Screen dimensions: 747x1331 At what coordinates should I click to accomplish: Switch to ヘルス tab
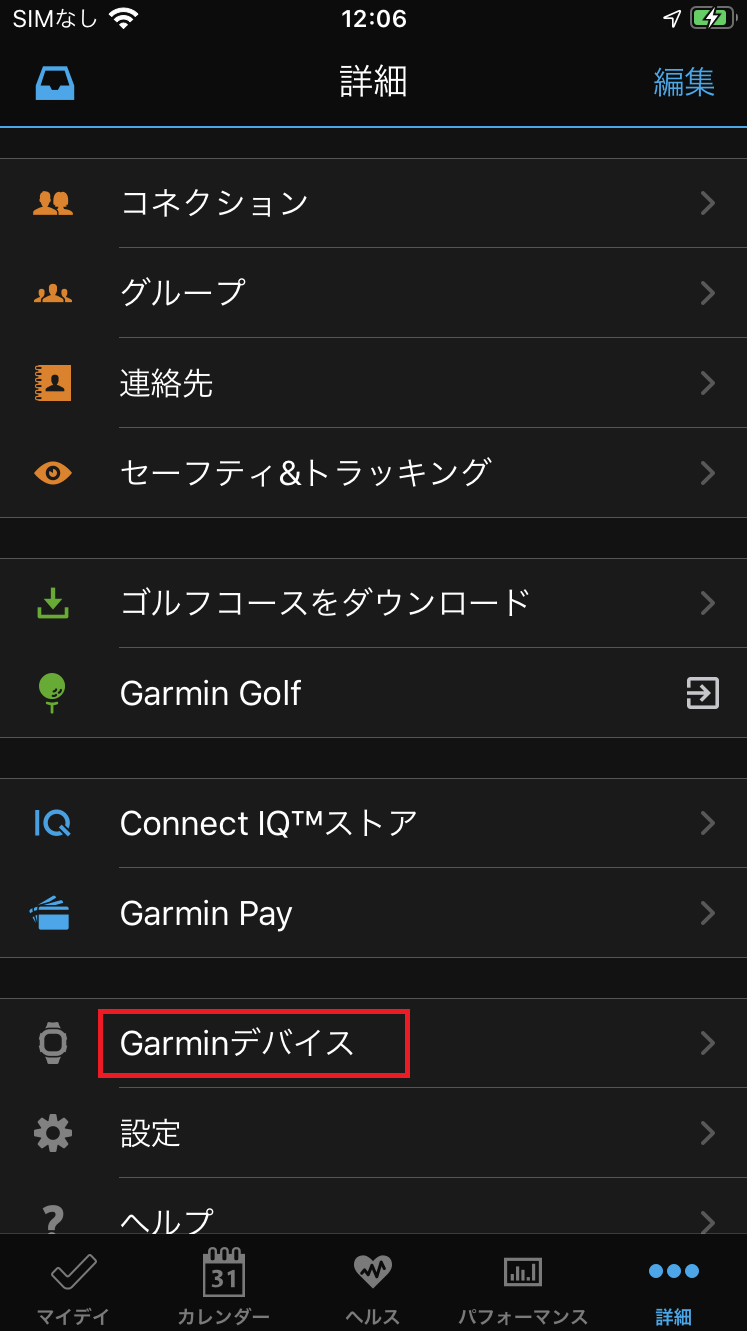coord(373,1286)
